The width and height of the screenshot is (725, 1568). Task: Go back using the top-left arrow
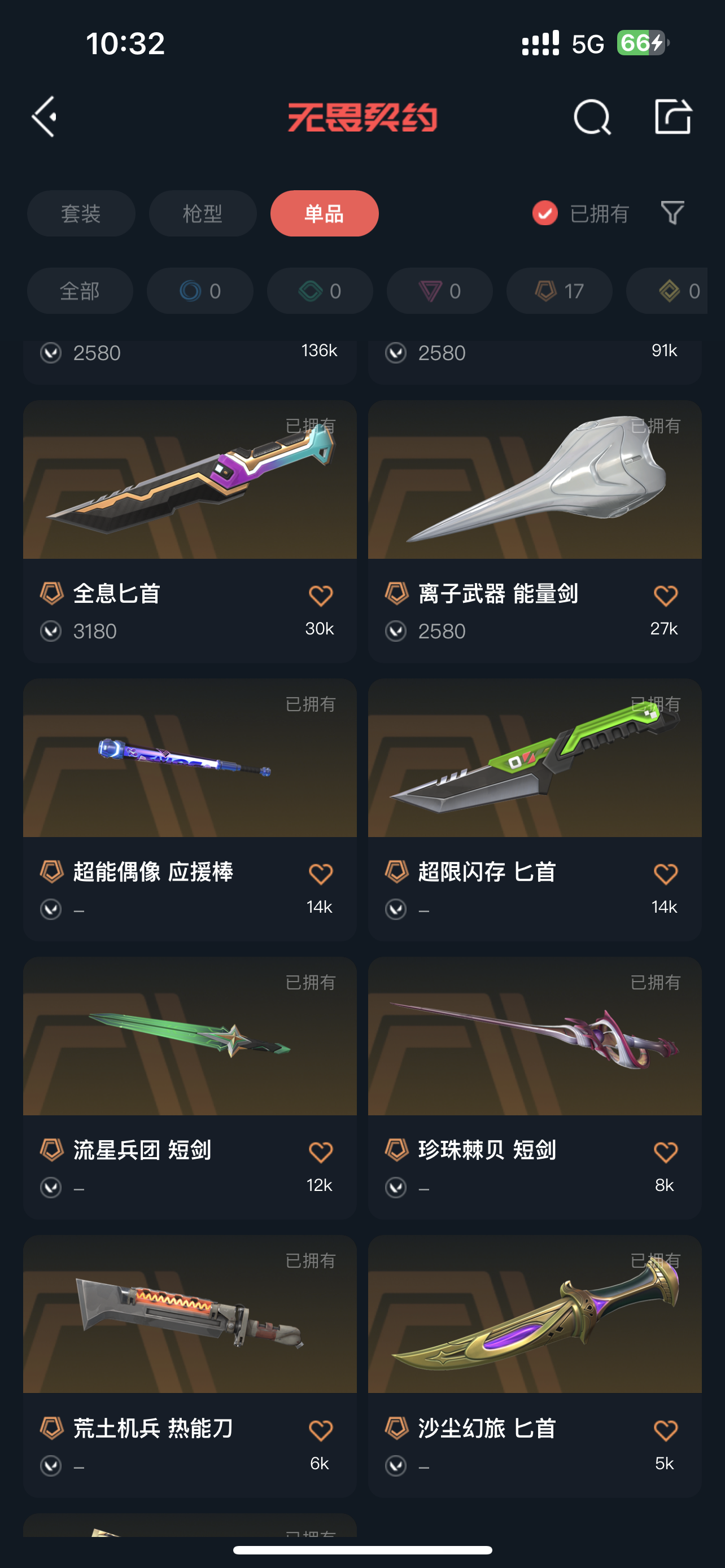click(45, 116)
